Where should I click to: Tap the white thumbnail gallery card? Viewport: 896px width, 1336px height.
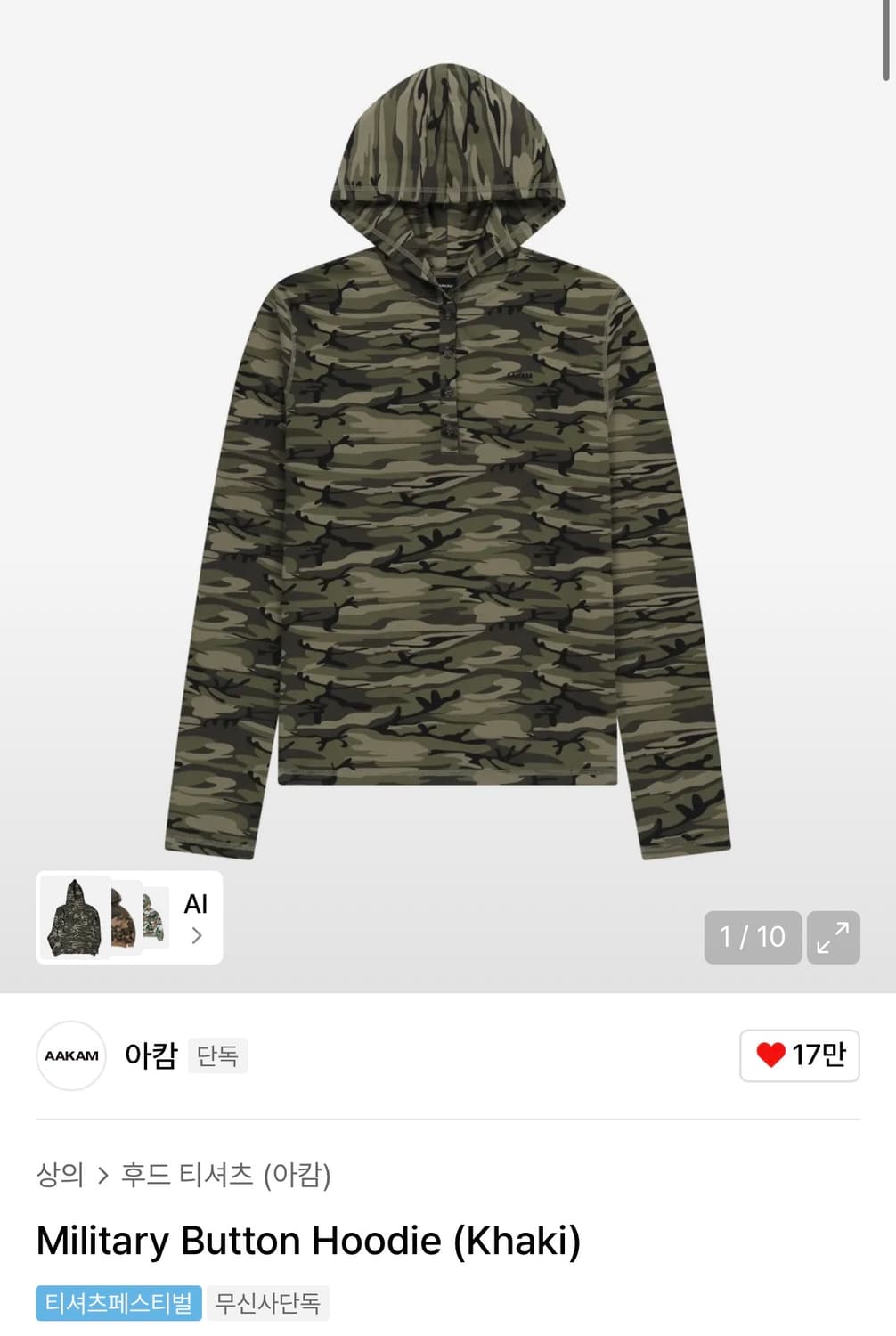click(129, 919)
